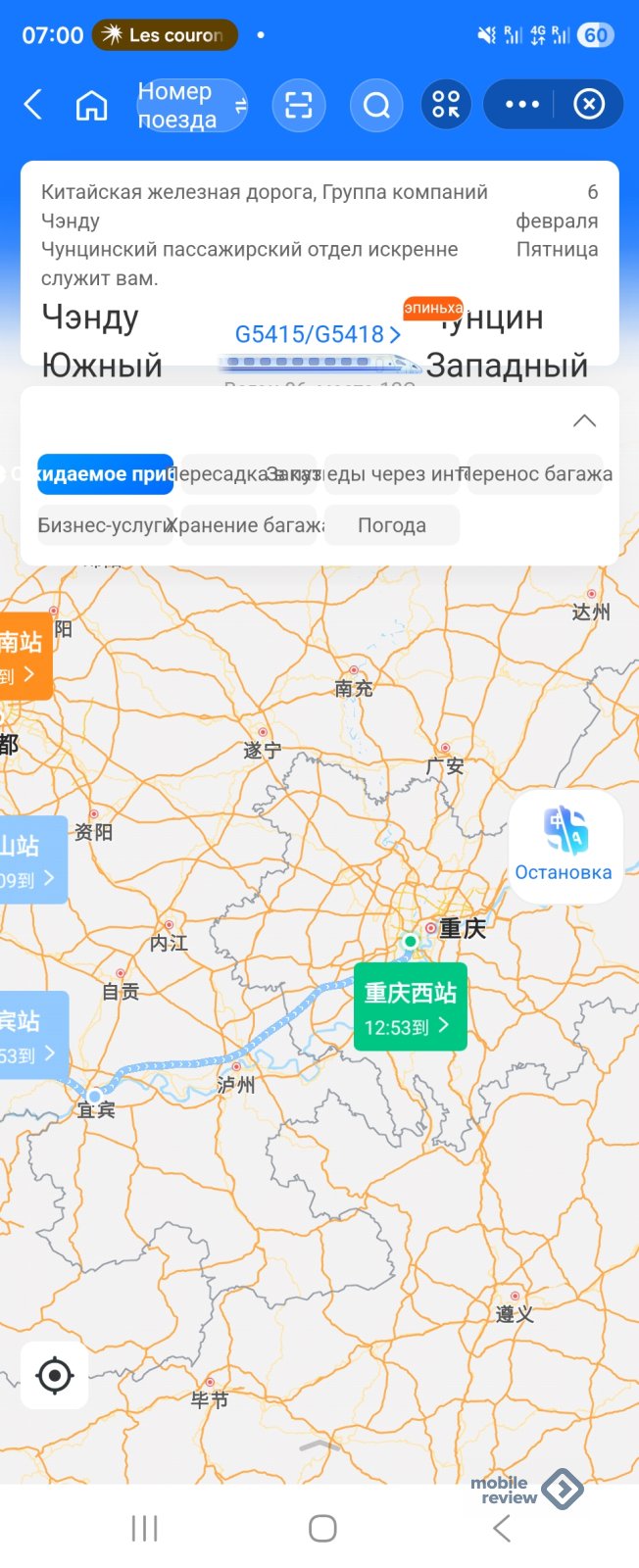
Task: Select the Ожидаемое прибытие chip
Action: [106, 474]
